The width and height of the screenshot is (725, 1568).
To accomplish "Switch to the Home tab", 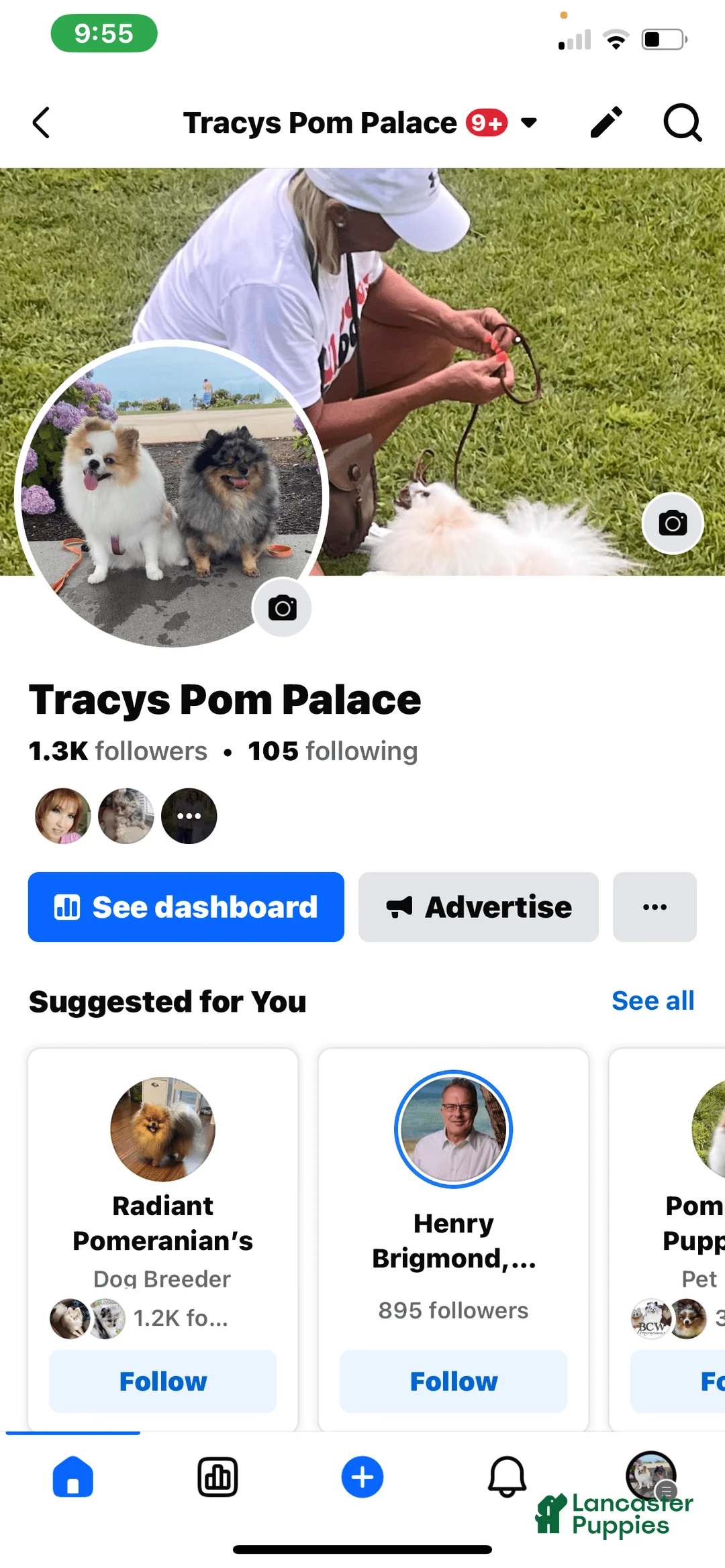I will click(x=72, y=1477).
